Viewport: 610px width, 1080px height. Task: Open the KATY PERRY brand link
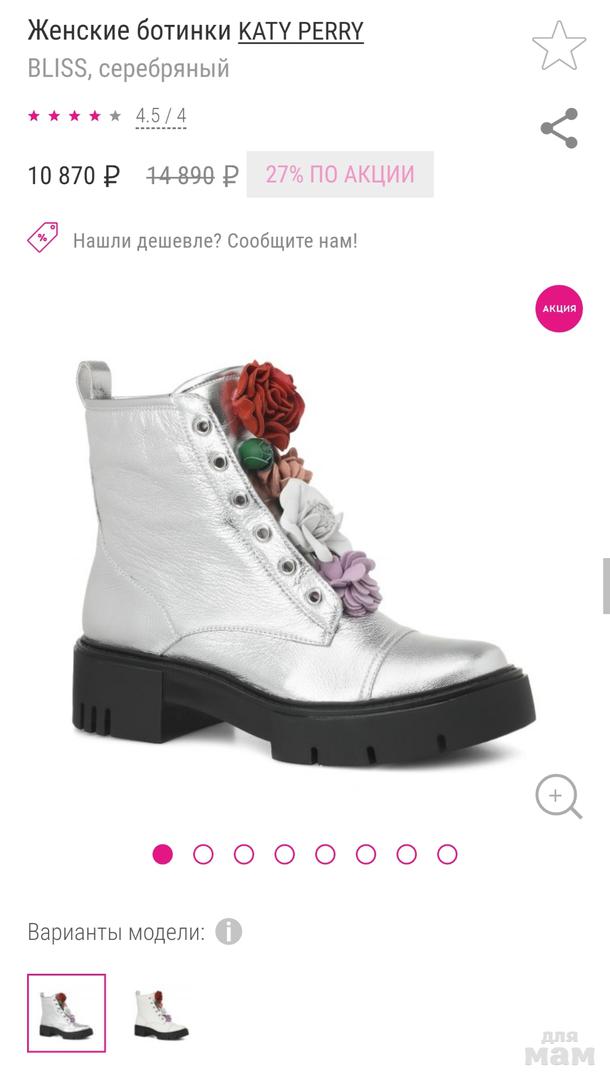300,32
